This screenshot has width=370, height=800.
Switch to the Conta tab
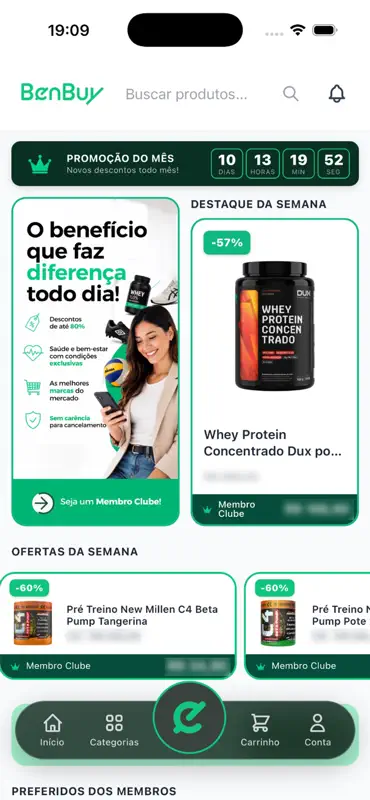tap(317, 730)
